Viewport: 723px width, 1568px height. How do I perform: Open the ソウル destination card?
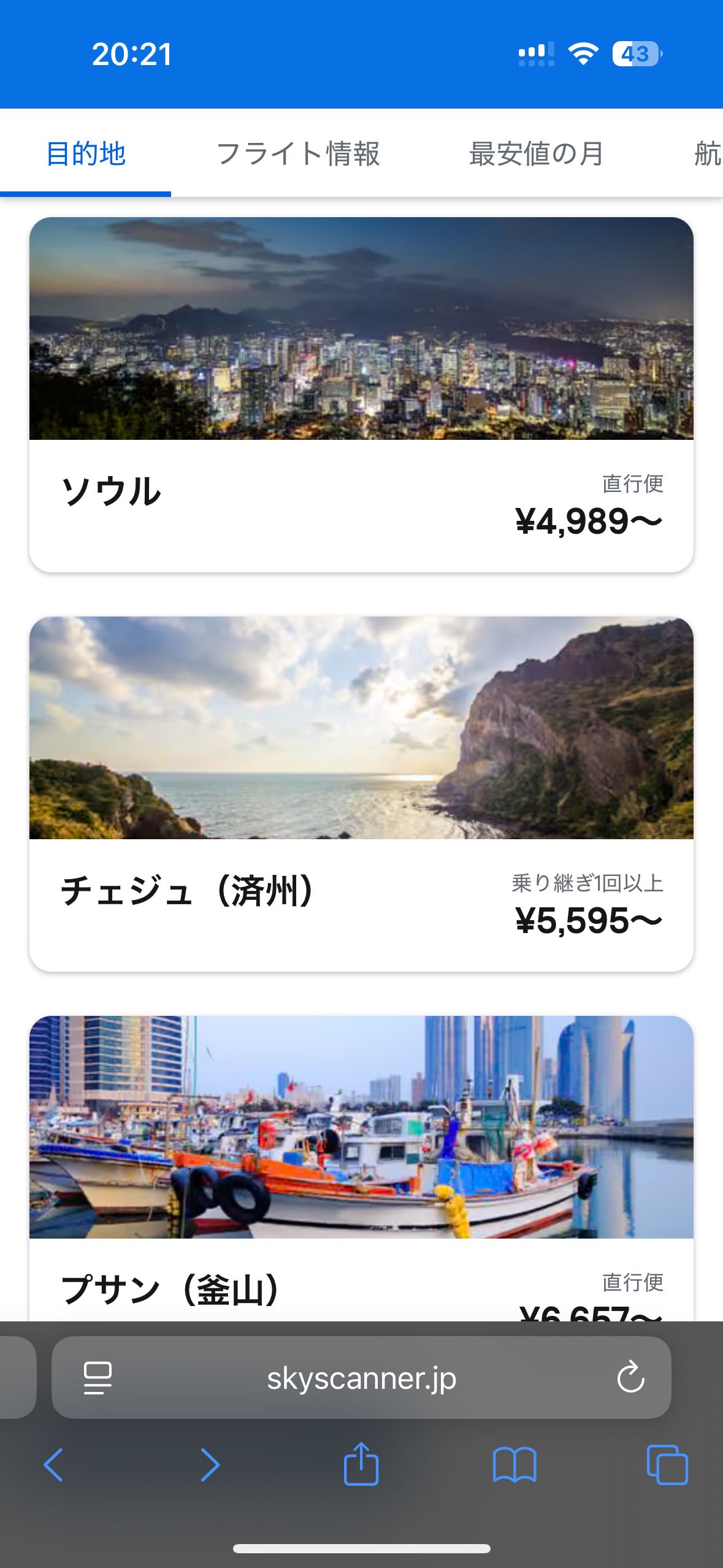click(361, 394)
